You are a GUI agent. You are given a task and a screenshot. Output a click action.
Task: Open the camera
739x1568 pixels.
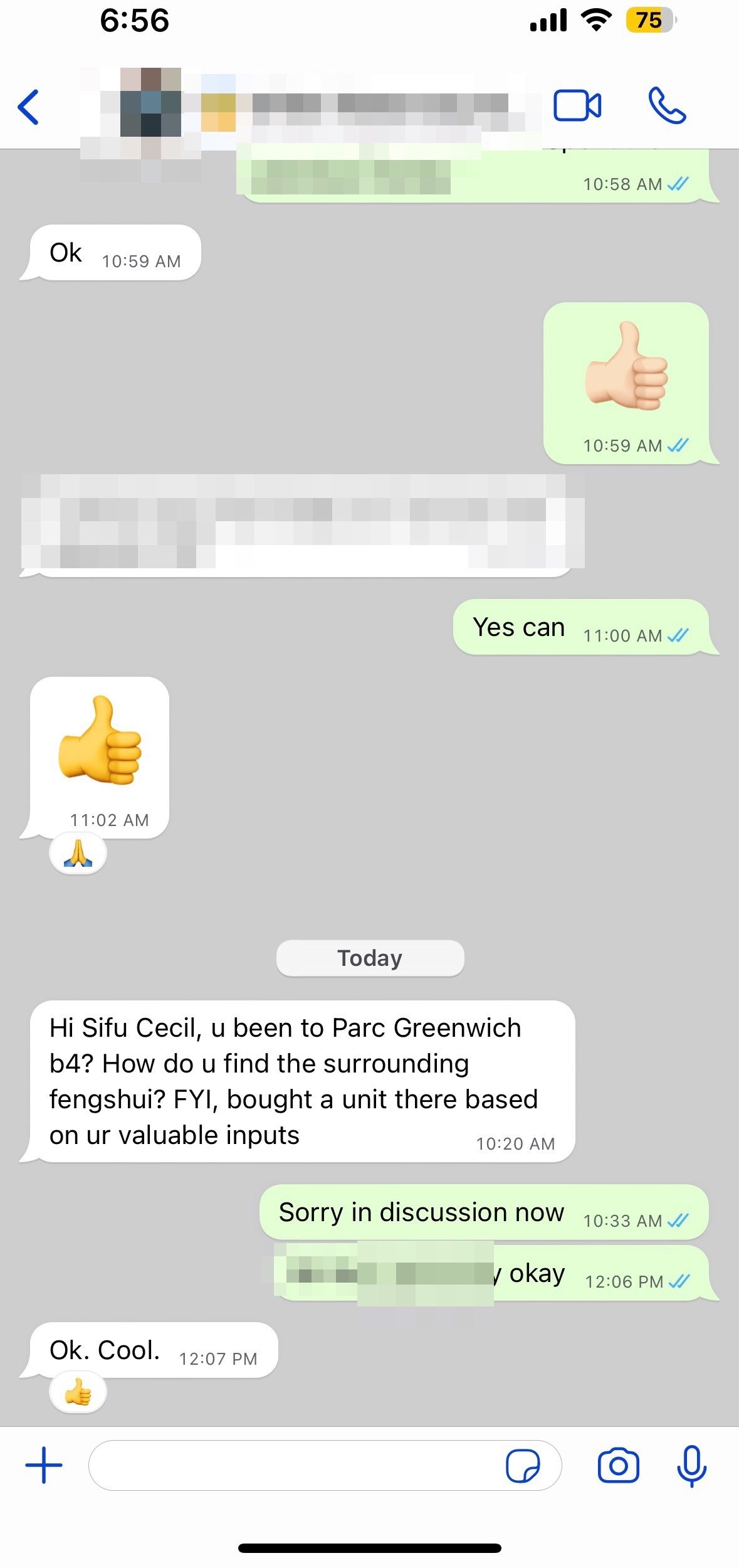coord(618,1465)
